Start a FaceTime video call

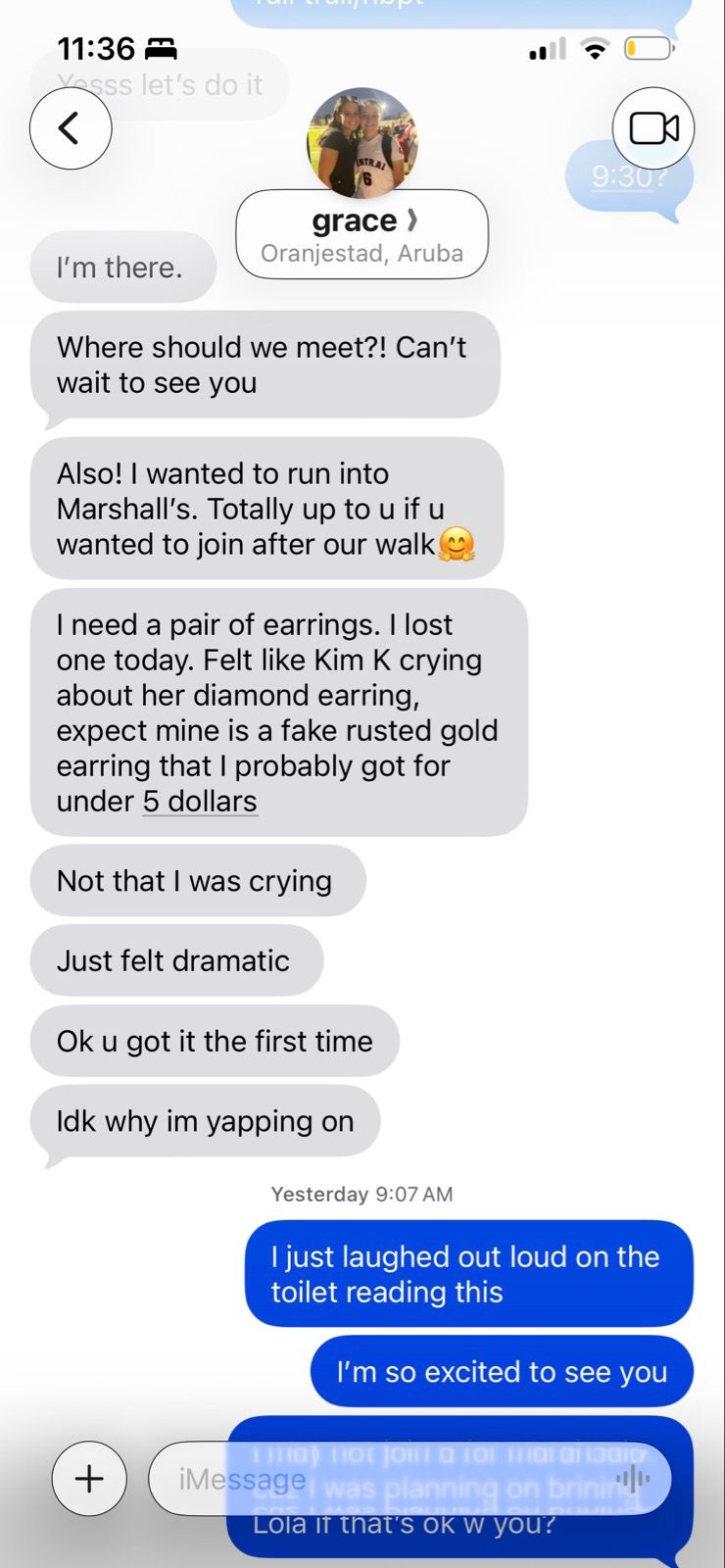click(653, 128)
